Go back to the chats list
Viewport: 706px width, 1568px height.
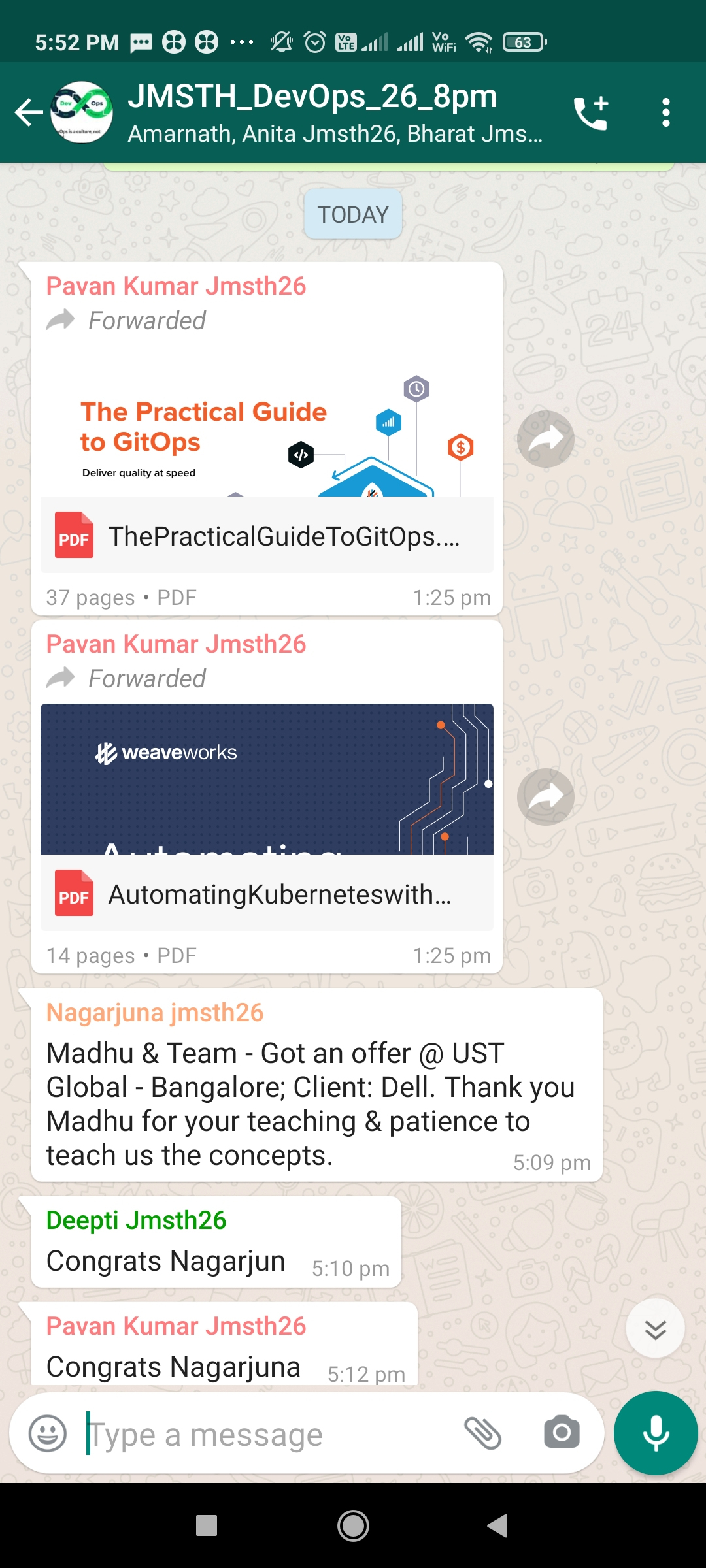tap(29, 112)
